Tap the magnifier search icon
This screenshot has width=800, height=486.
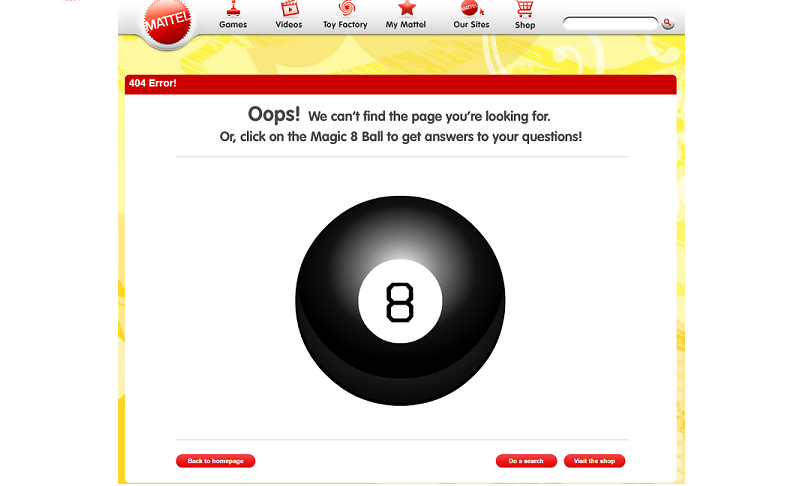[668, 23]
